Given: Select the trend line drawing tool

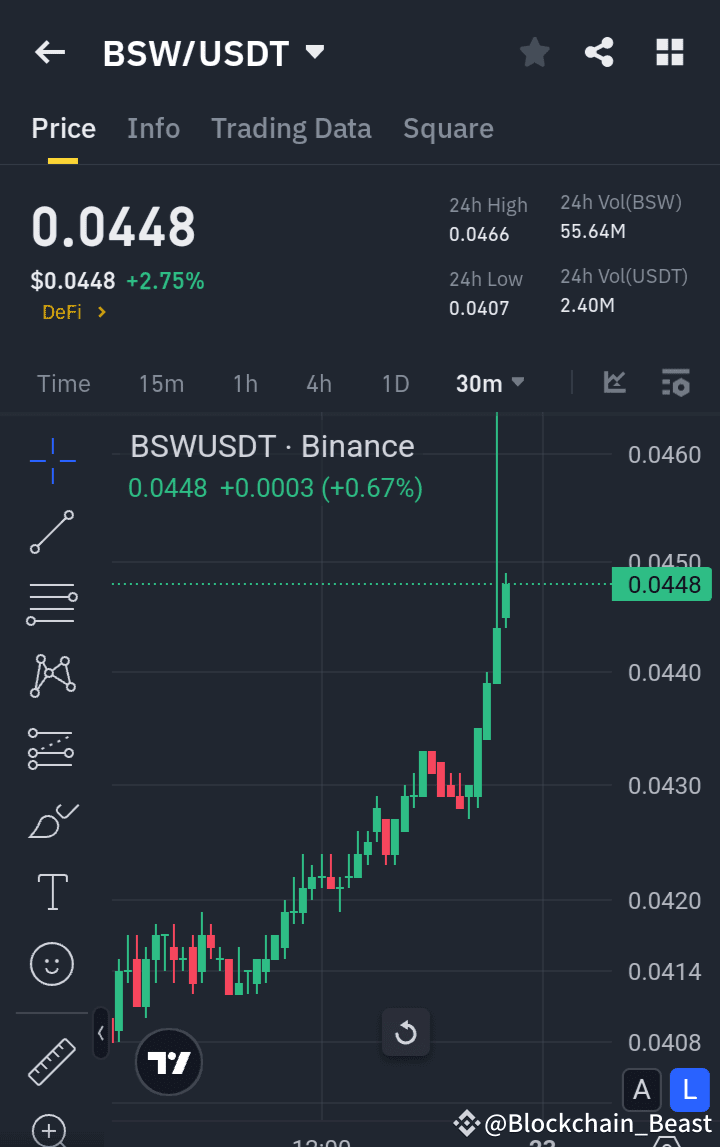Looking at the screenshot, I should click(52, 533).
